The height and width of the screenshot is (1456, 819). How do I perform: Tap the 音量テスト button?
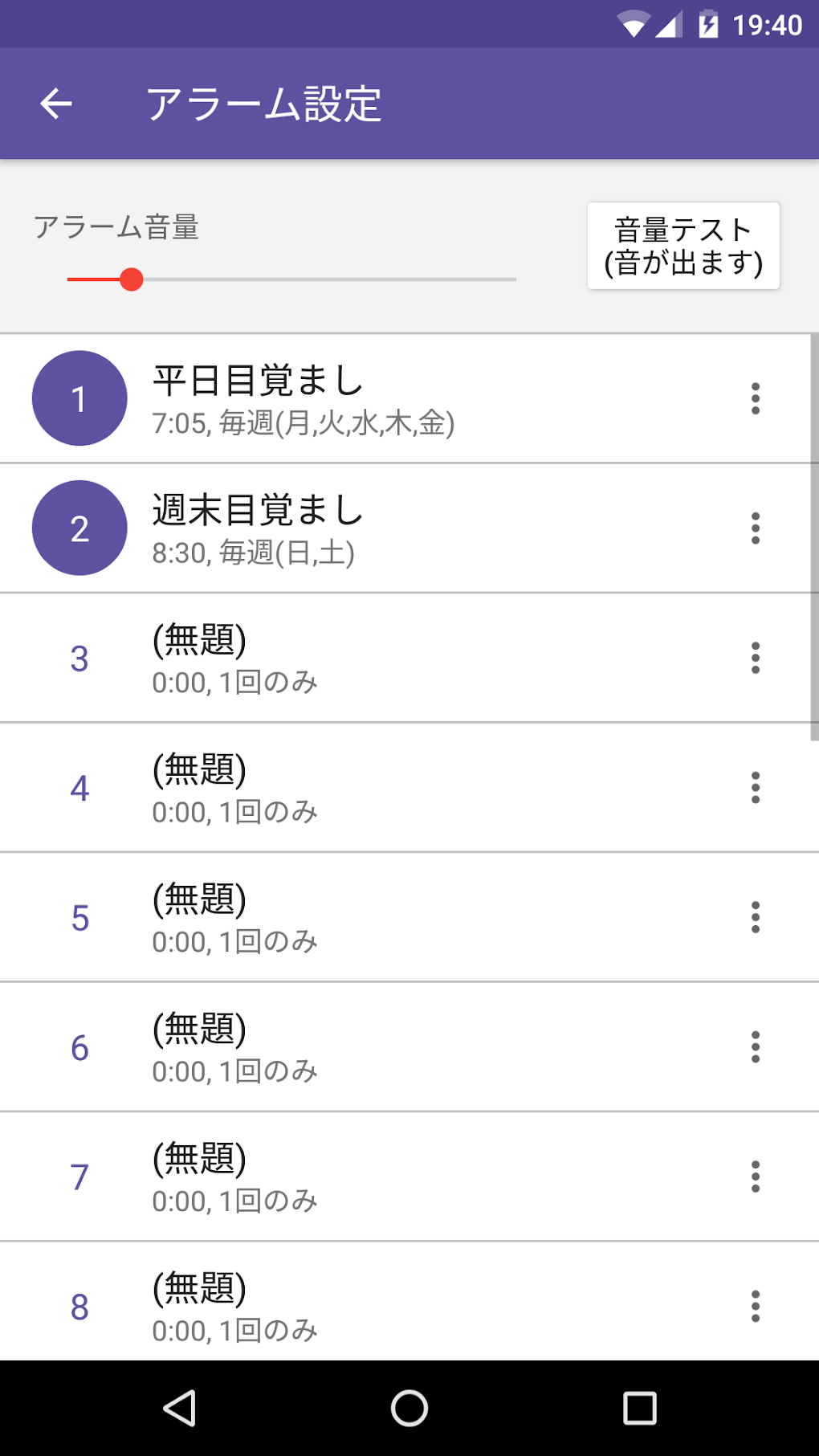click(x=683, y=246)
